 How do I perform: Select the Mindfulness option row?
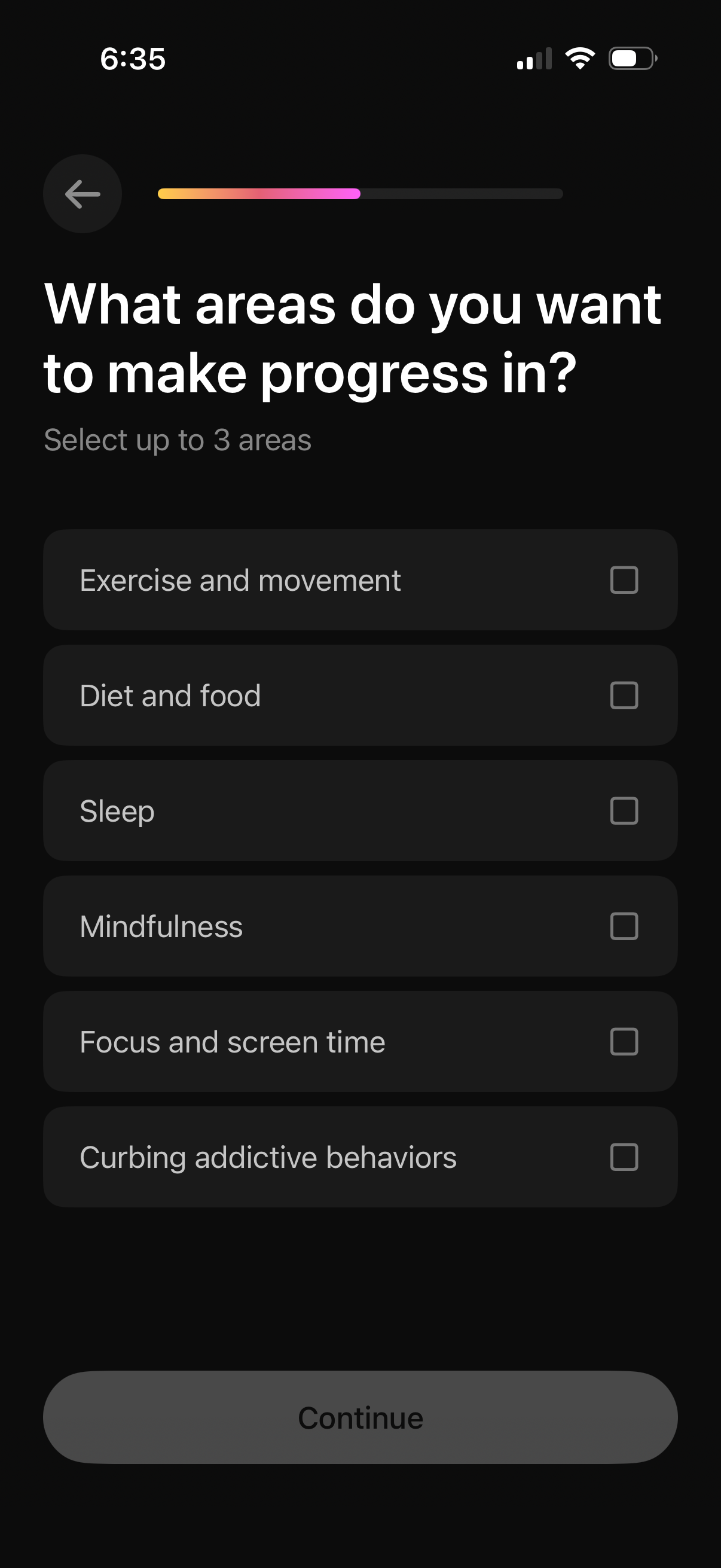360,926
